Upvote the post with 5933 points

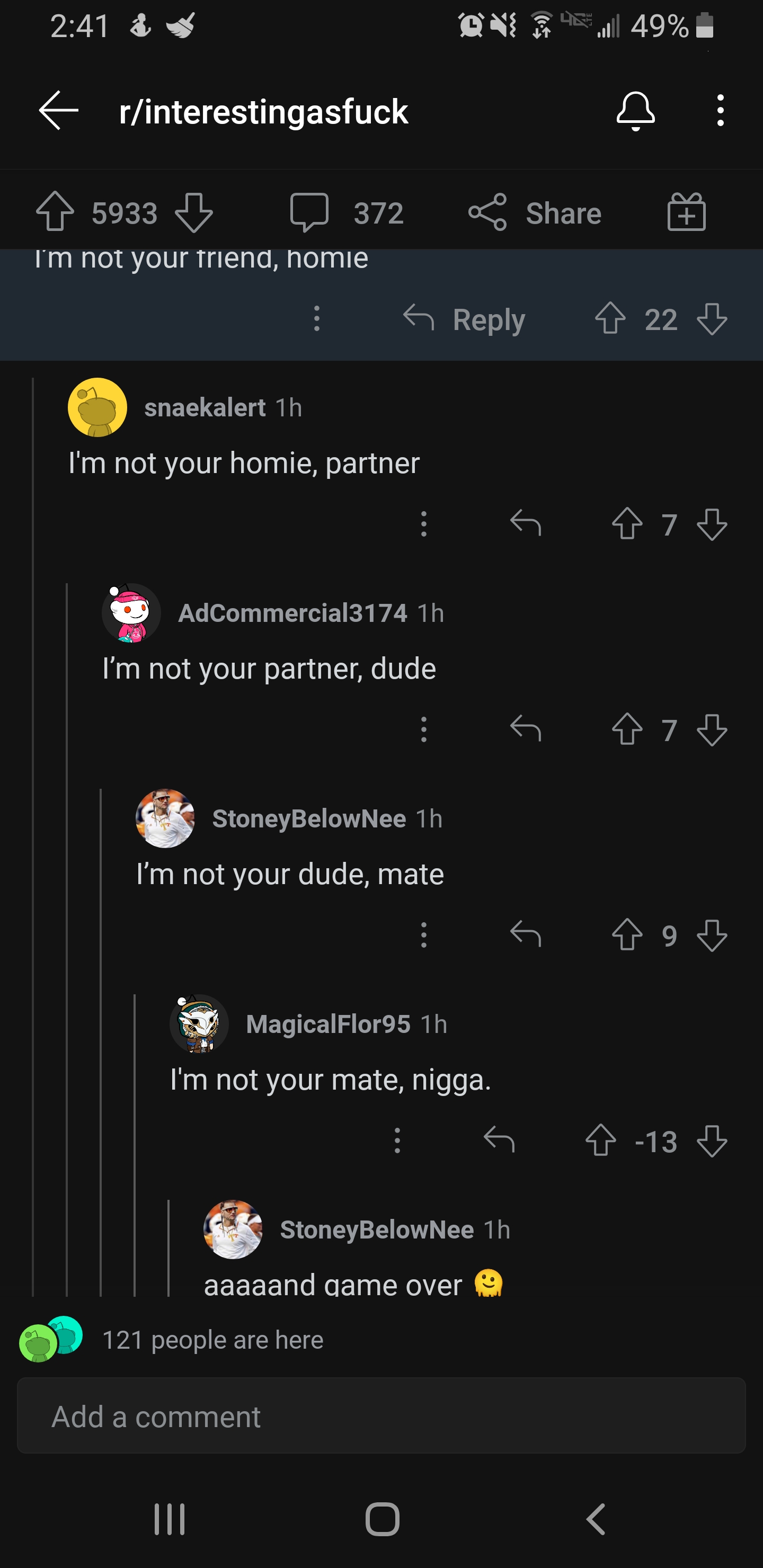click(55, 212)
